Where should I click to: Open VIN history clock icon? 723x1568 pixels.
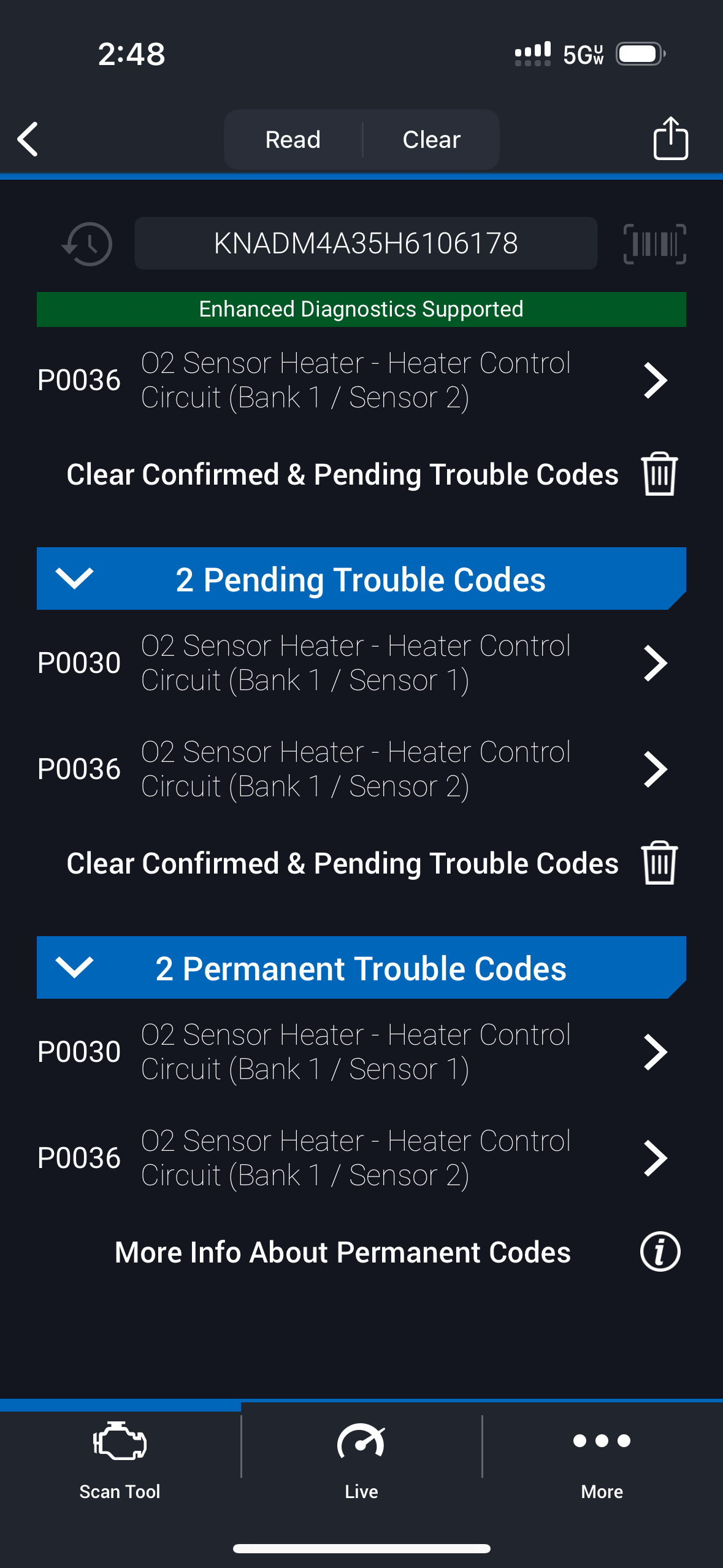[88, 244]
